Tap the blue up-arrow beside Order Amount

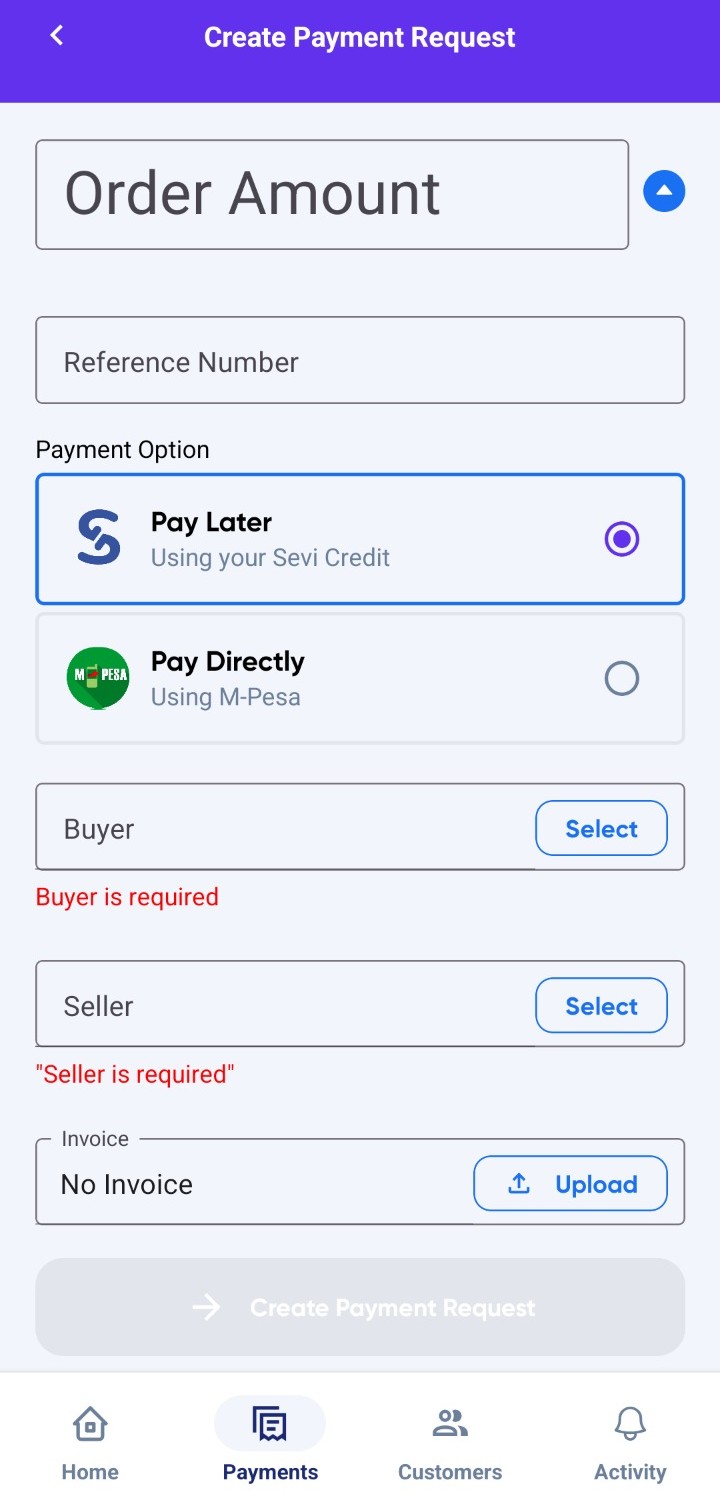point(664,191)
